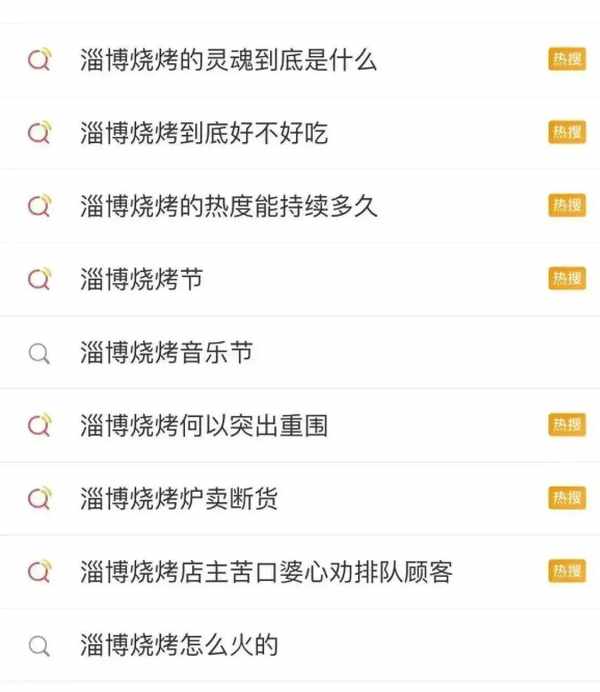Search for 淄博烧烤怎么火的
This screenshot has width=600, height=692.
(x=178, y=645)
